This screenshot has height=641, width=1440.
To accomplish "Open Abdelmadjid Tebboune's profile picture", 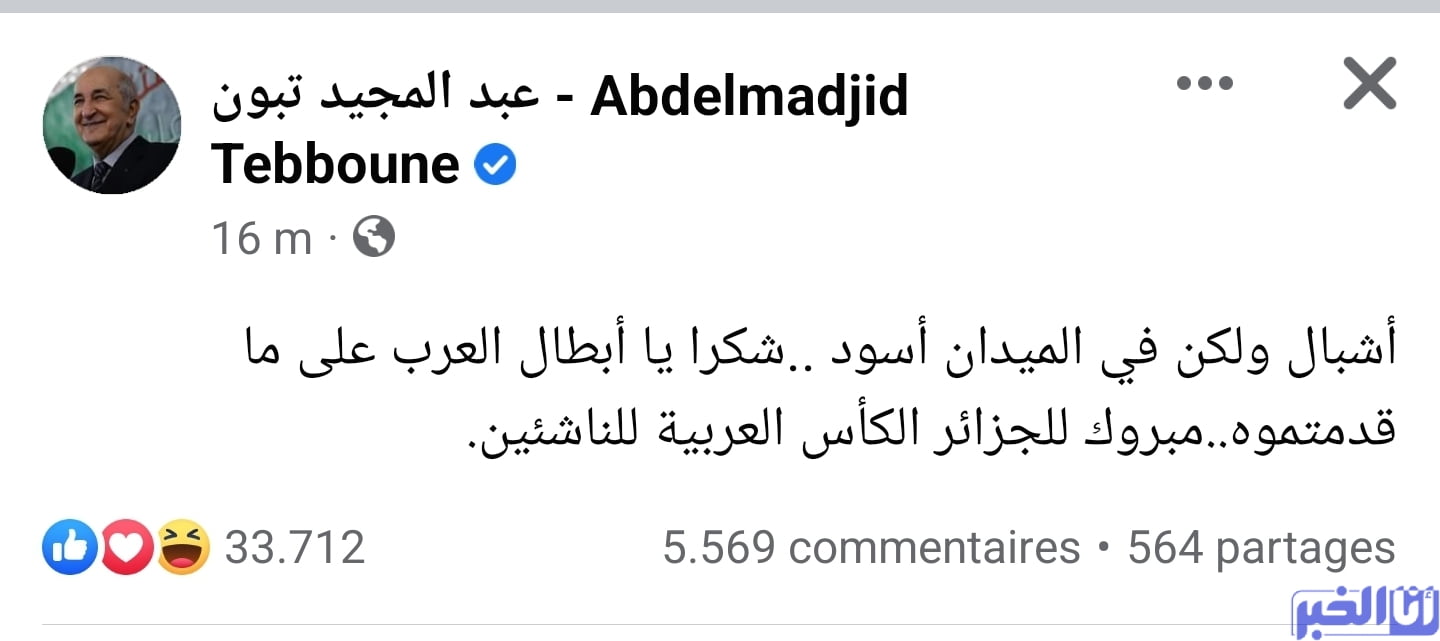I will [112, 125].
